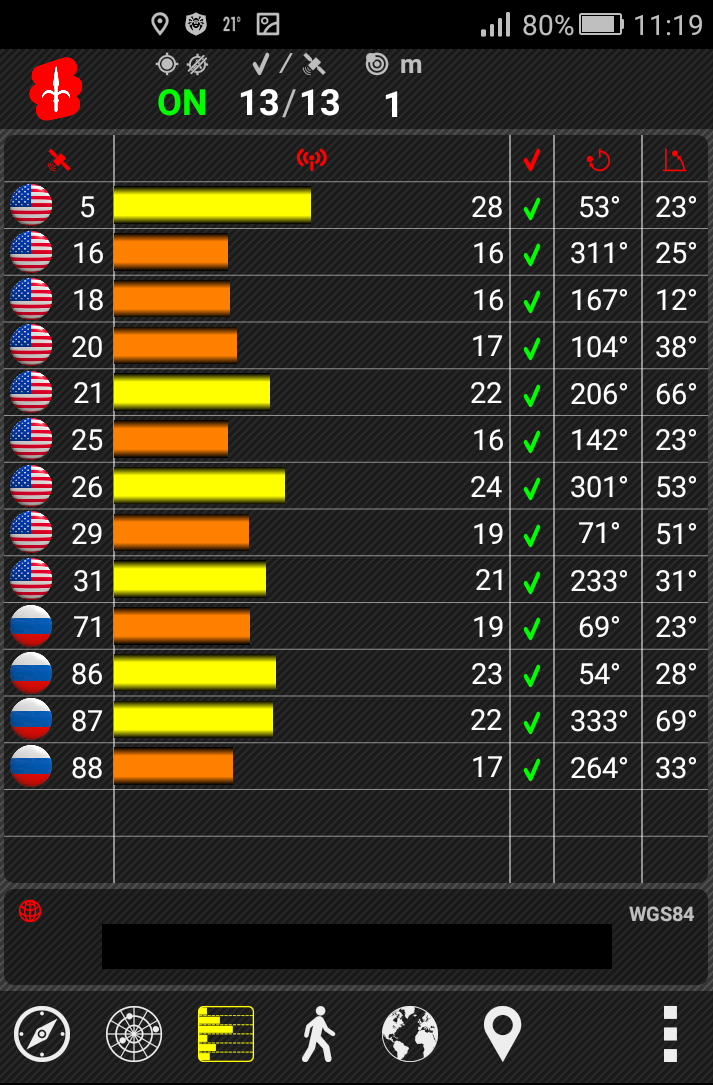Viewport: 713px width, 1085px height.
Task: Open the three-dot overflow menu
Action: point(670,1034)
